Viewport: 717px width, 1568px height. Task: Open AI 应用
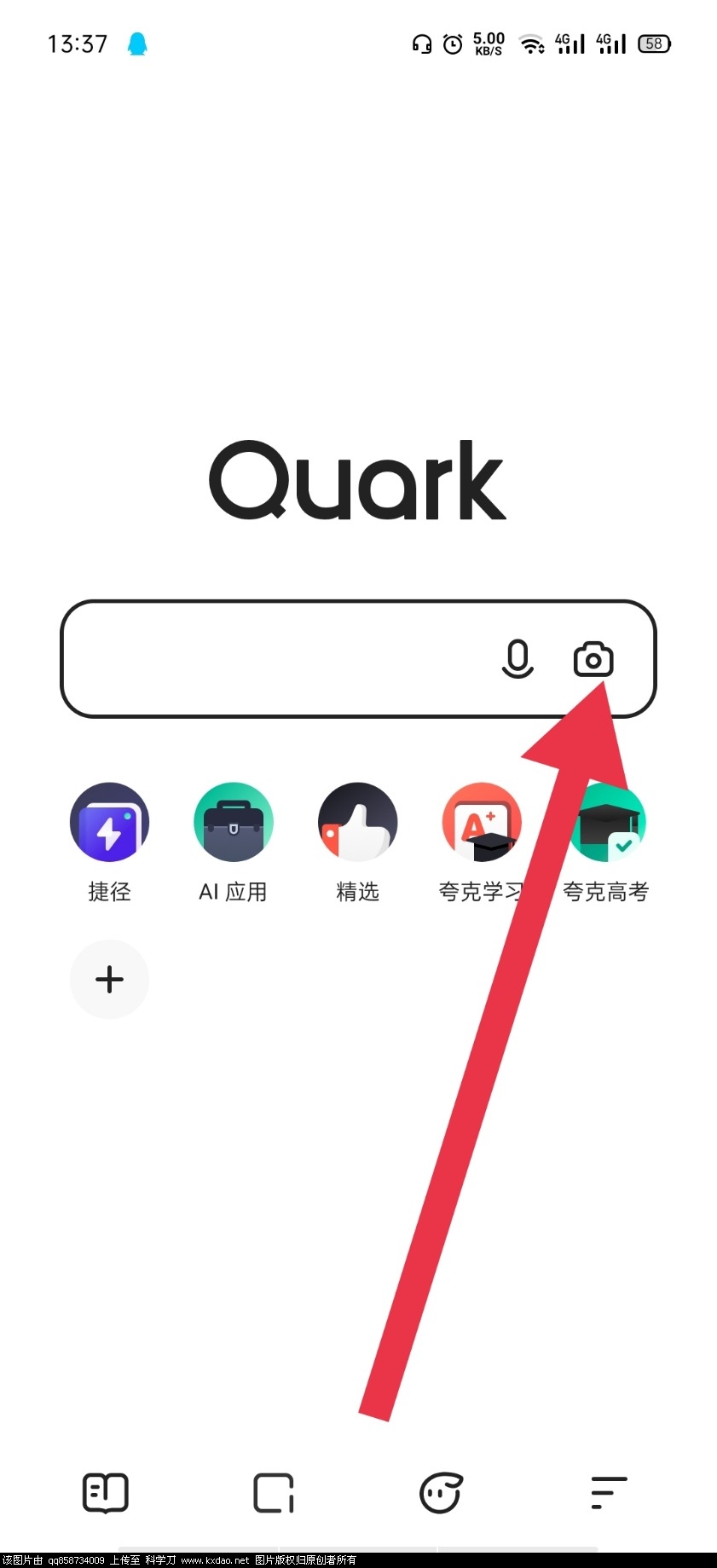coord(233,823)
